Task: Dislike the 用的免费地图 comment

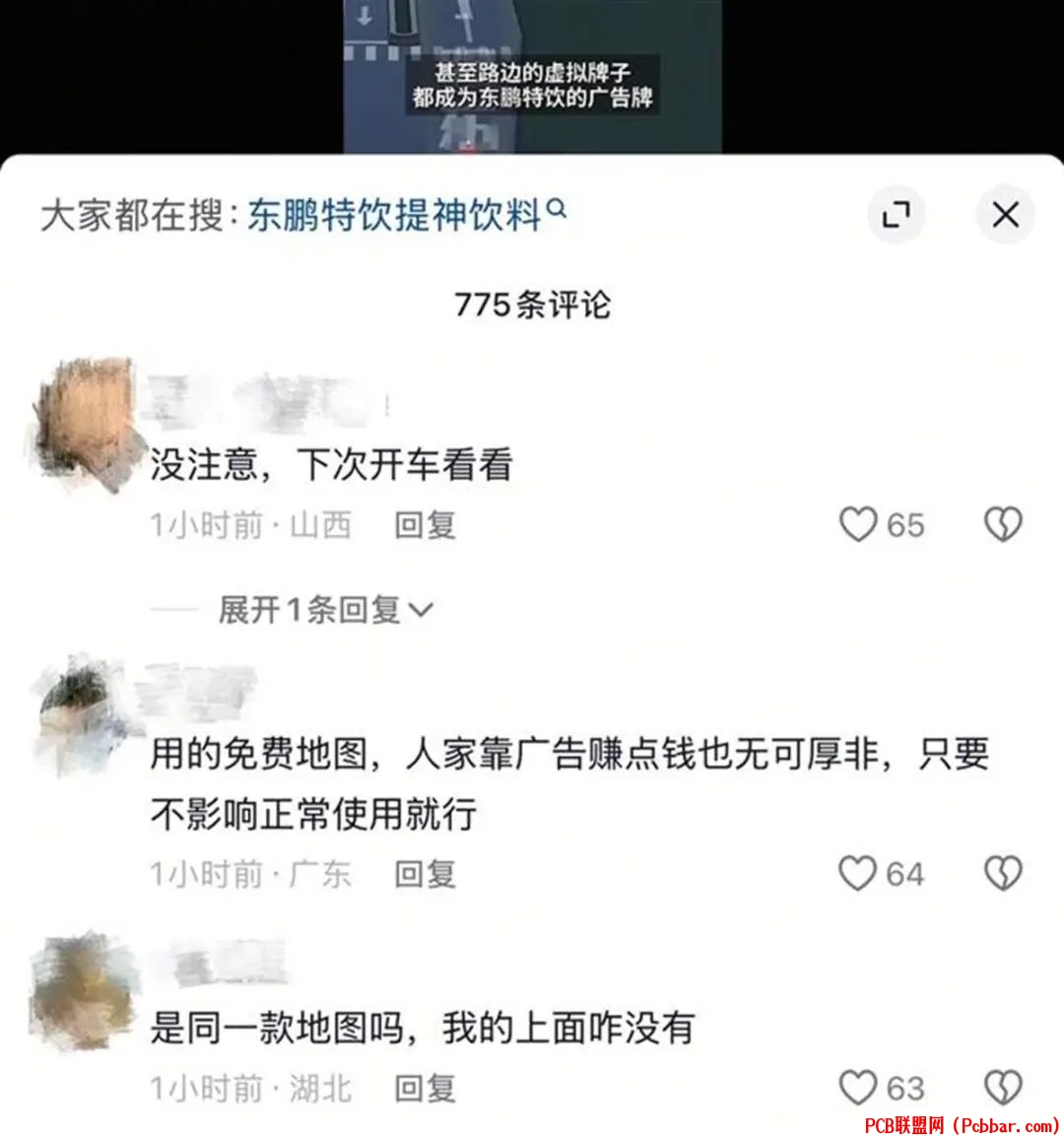Action: [1003, 873]
